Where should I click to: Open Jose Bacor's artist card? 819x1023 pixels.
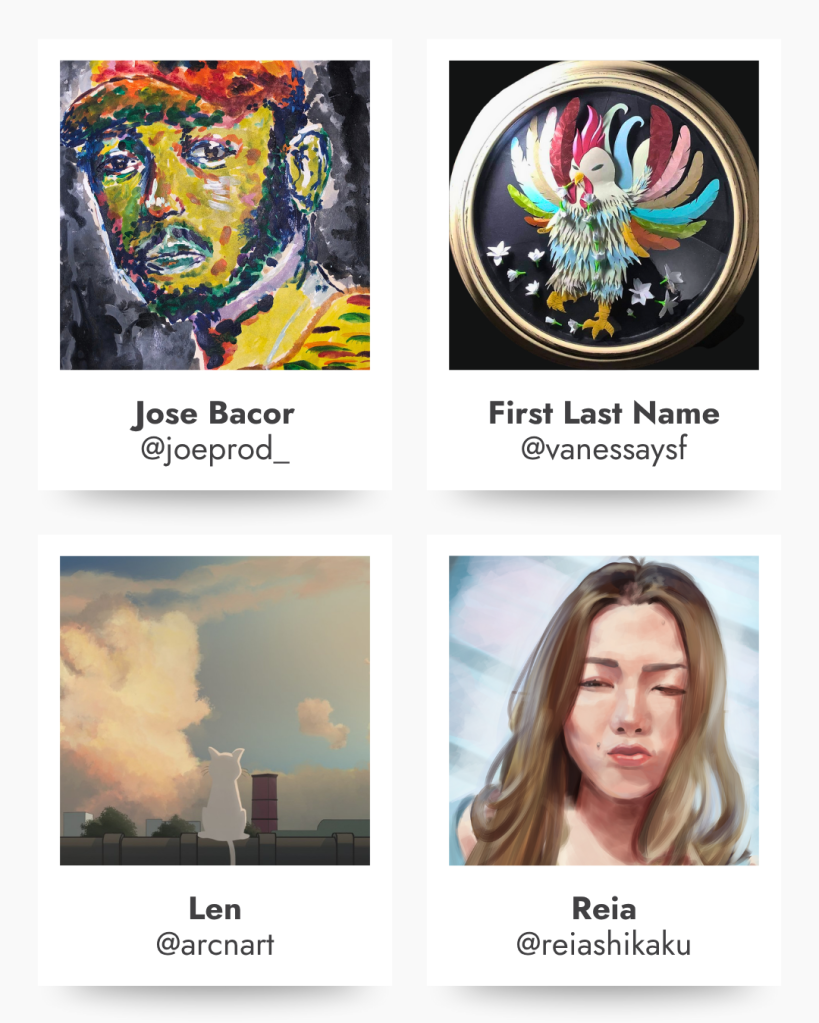pos(214,265)
